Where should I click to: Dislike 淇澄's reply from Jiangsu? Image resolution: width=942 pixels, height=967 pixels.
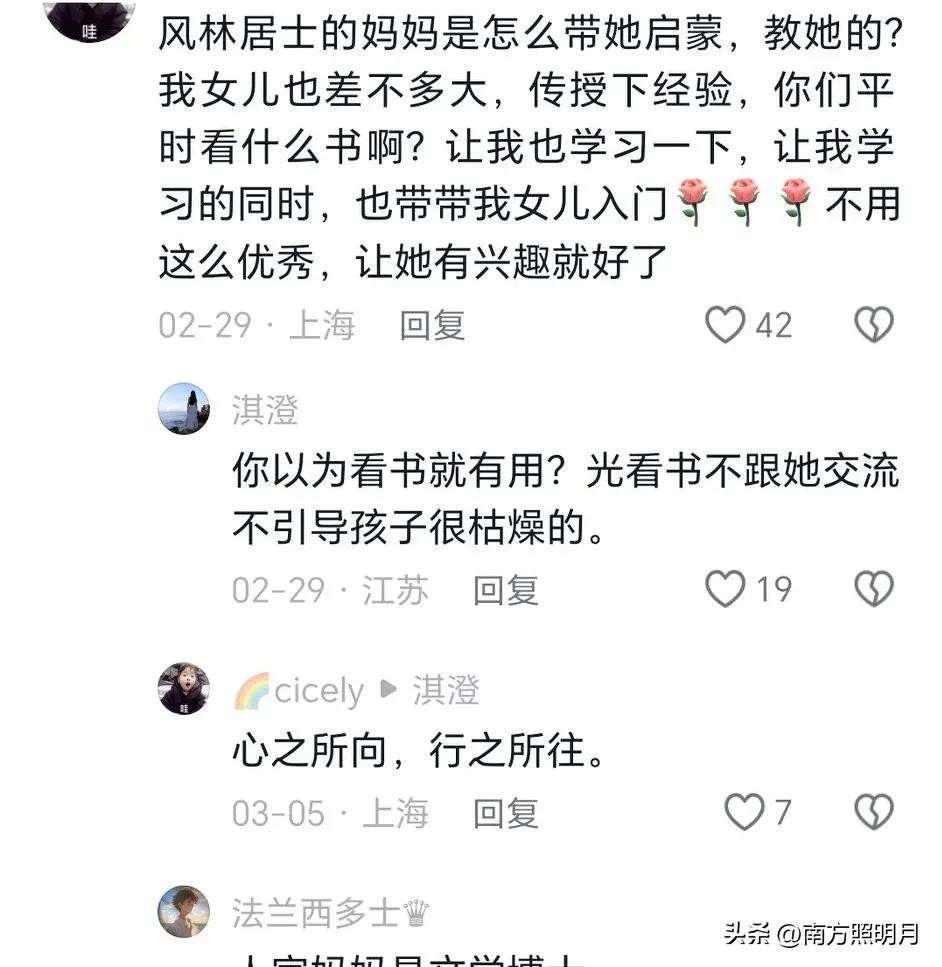[874, 590]
